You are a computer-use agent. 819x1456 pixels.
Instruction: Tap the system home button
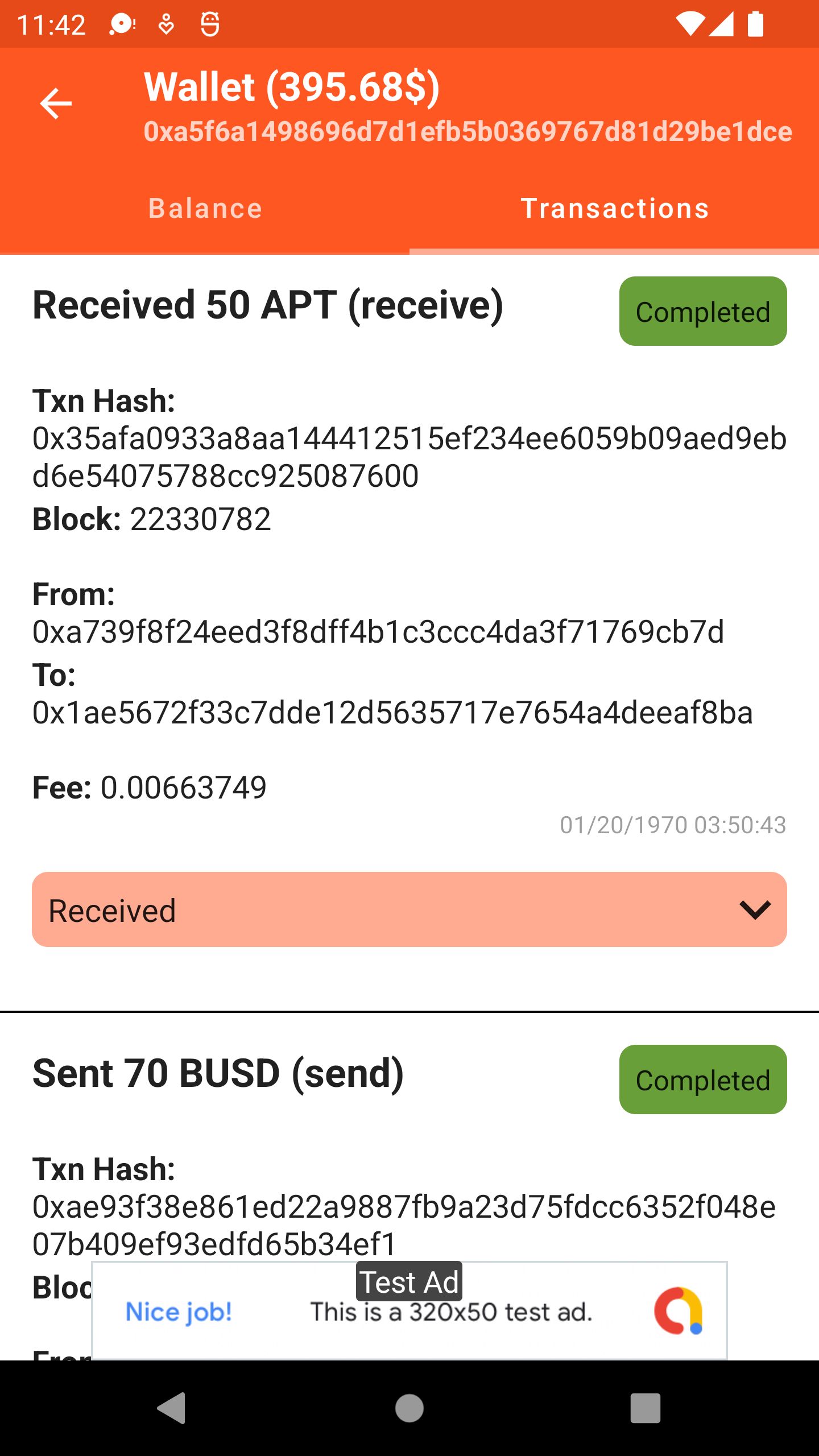tap(409, 1408)
